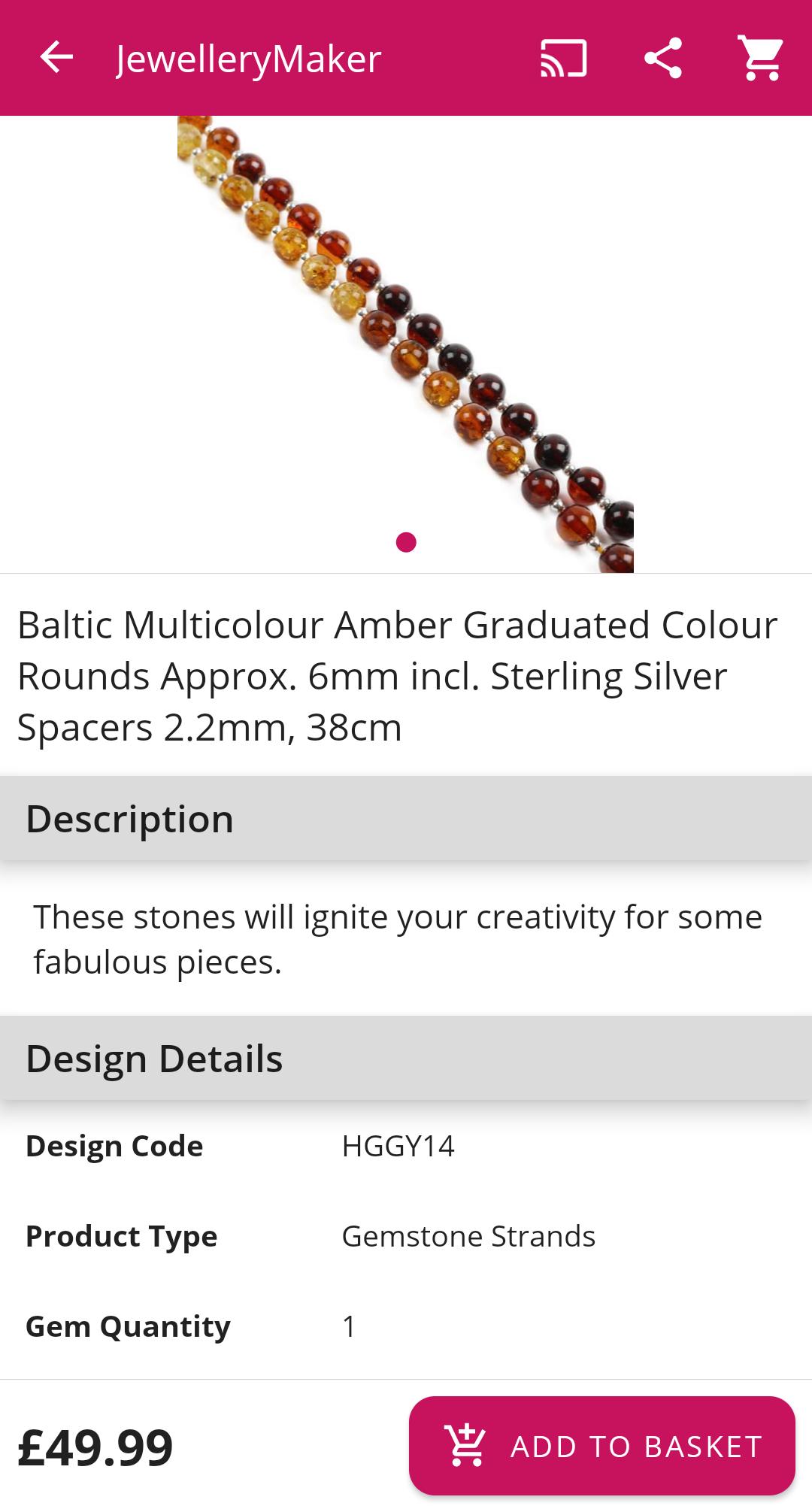Go back using the top-left arrow
Screen dimensions: 812x1512
56,58
